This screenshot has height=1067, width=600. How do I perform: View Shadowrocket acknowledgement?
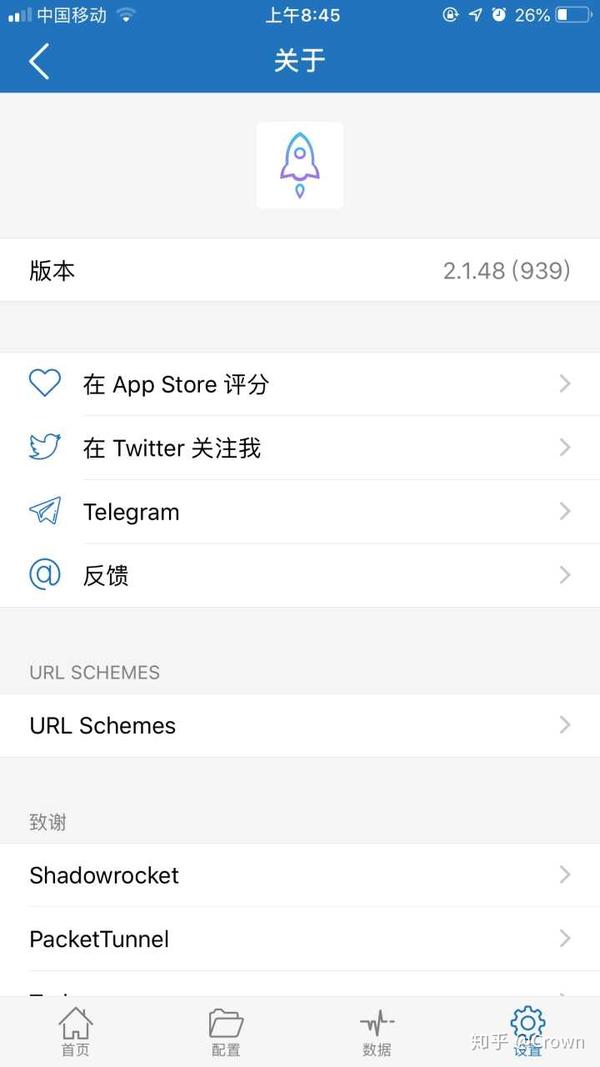coord(300,875)
